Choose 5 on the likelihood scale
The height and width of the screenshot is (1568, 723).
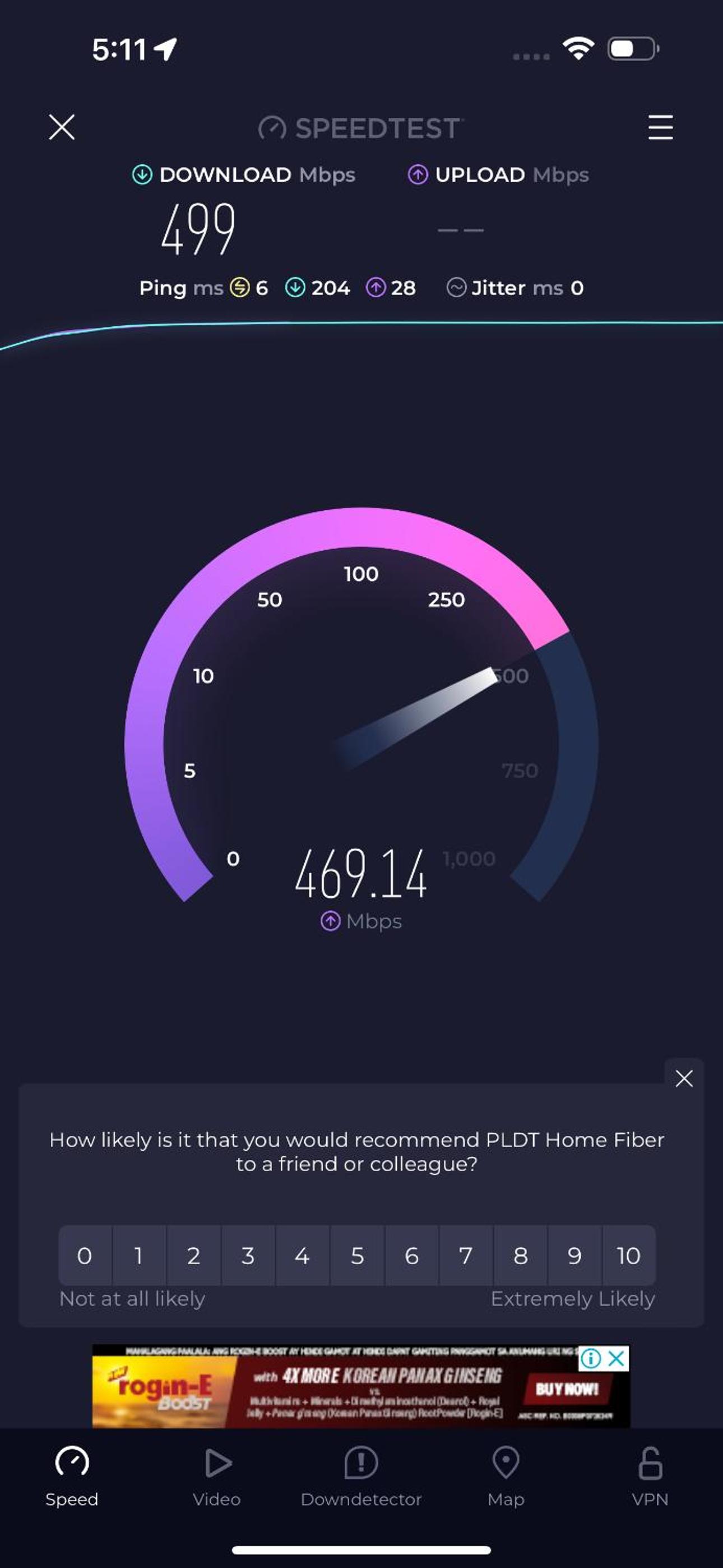(x=357, y=1255)
